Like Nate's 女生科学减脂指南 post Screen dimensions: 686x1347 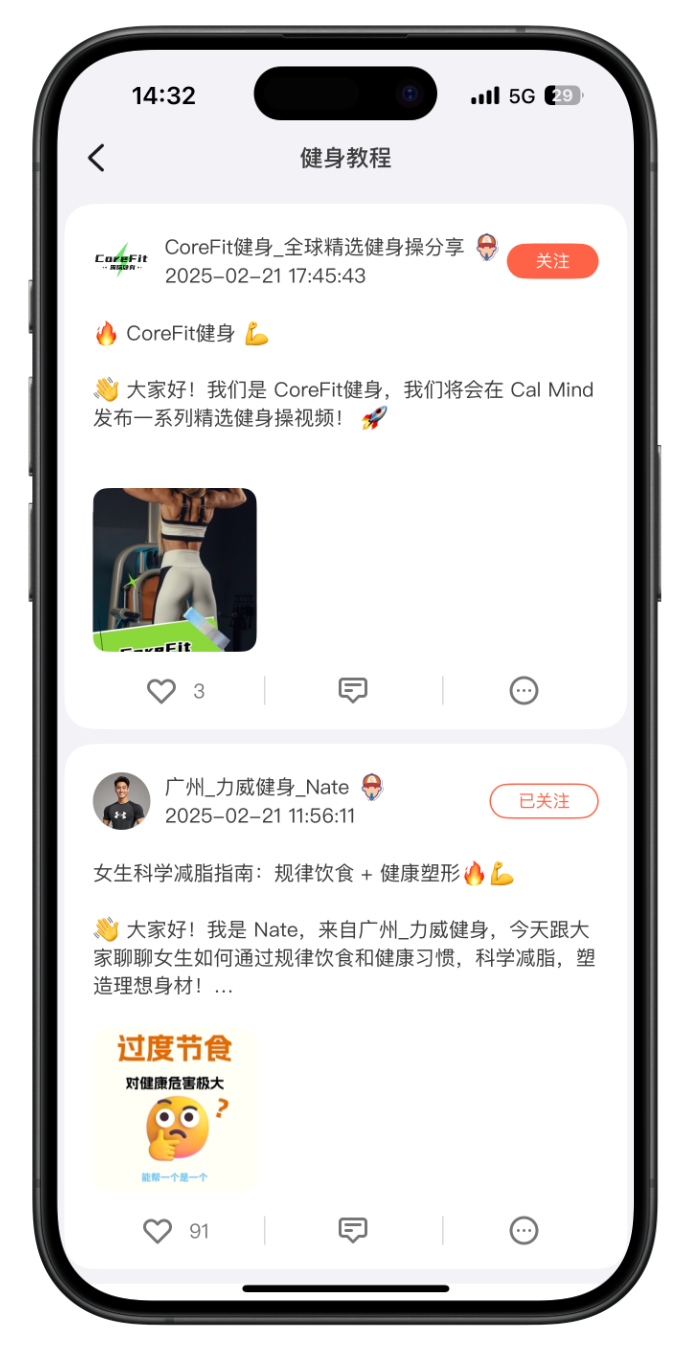tap(158, 1231)
